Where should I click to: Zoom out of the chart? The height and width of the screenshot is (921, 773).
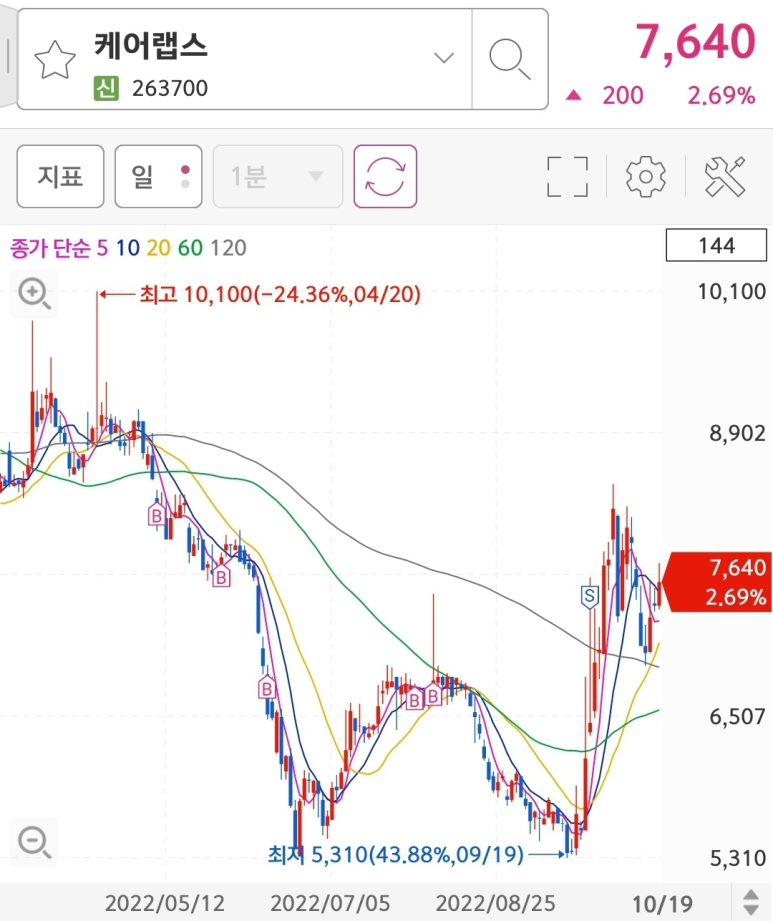point(35,841)
